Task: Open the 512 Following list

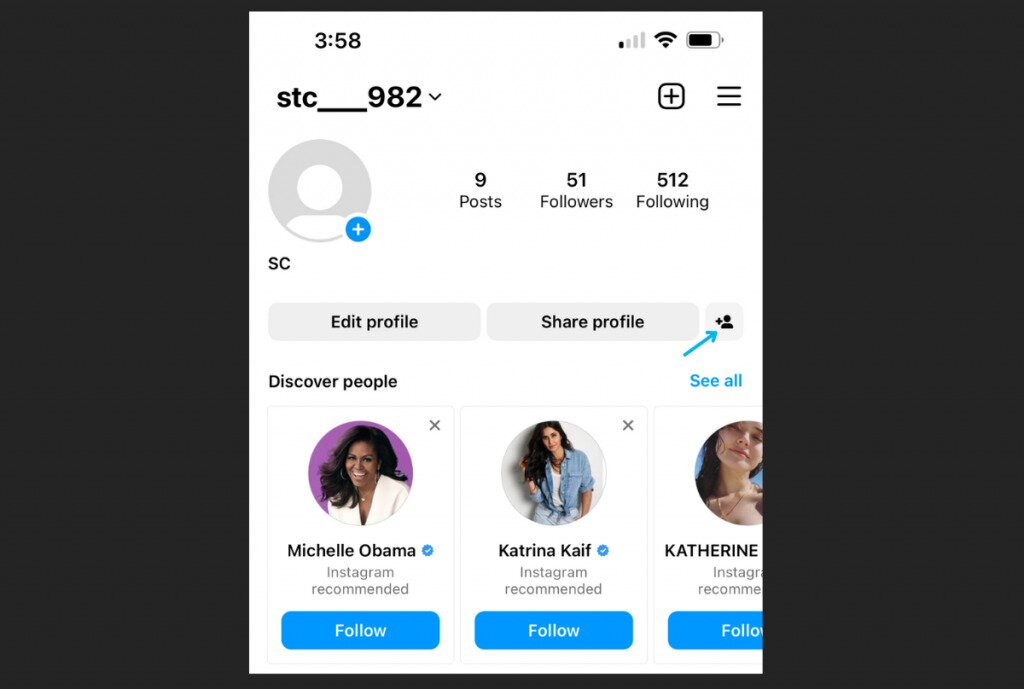Action: (x=672, y=190)
